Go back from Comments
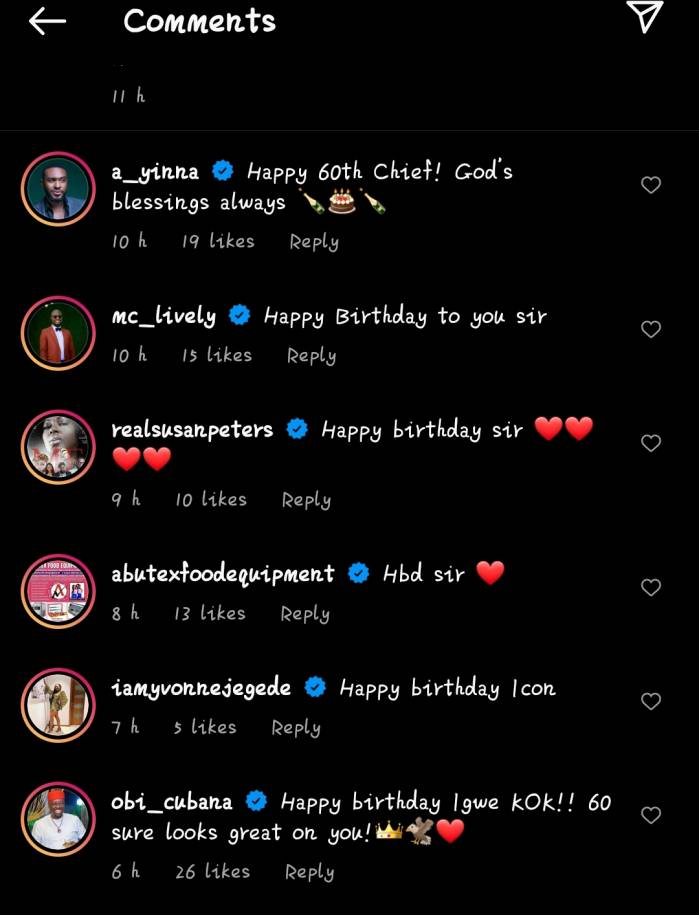699x915 pixels. (x=47, y=21)
